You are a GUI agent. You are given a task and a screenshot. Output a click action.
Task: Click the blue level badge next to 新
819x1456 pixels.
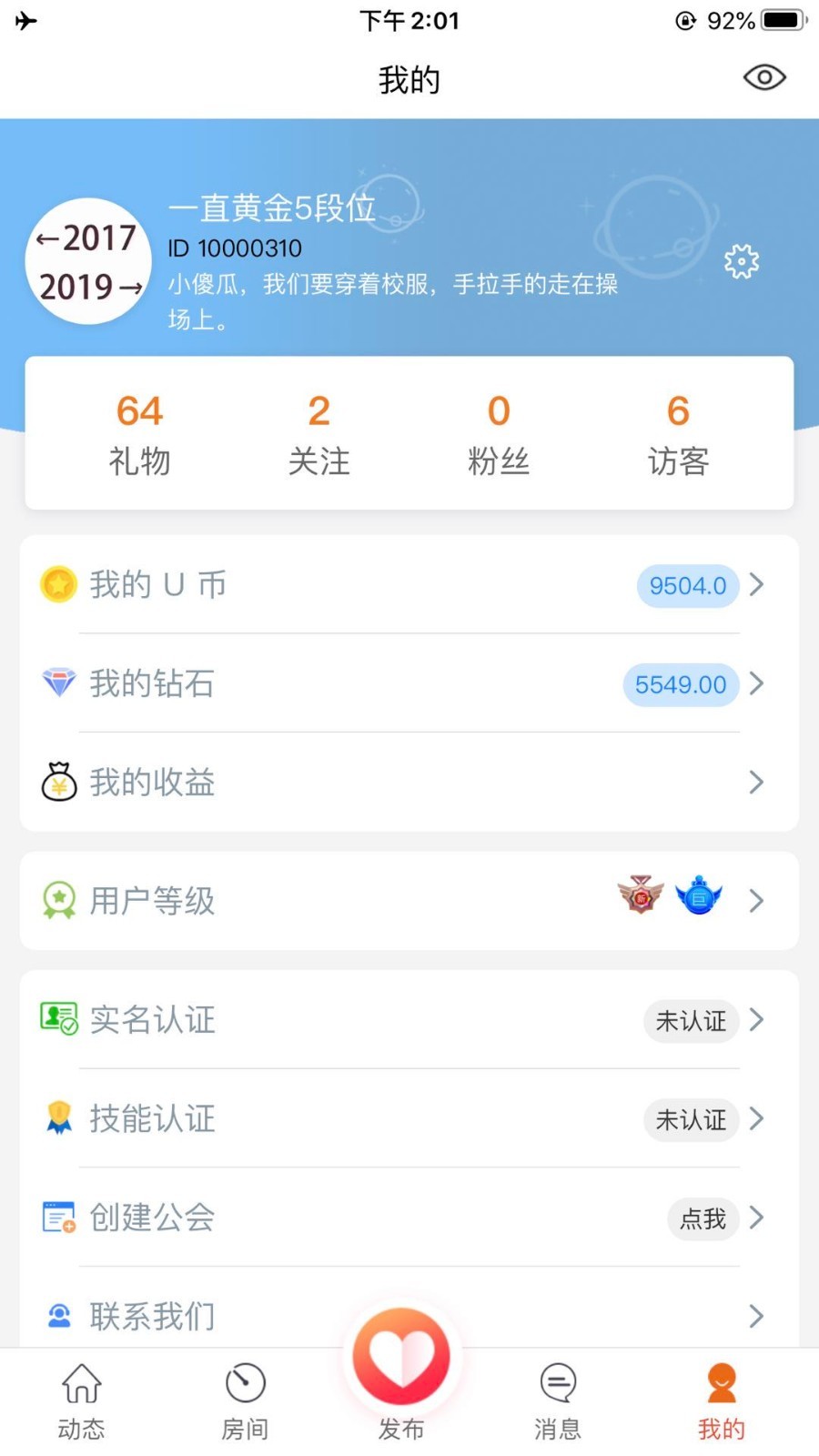pyautogui.click(x=699, y=896)
